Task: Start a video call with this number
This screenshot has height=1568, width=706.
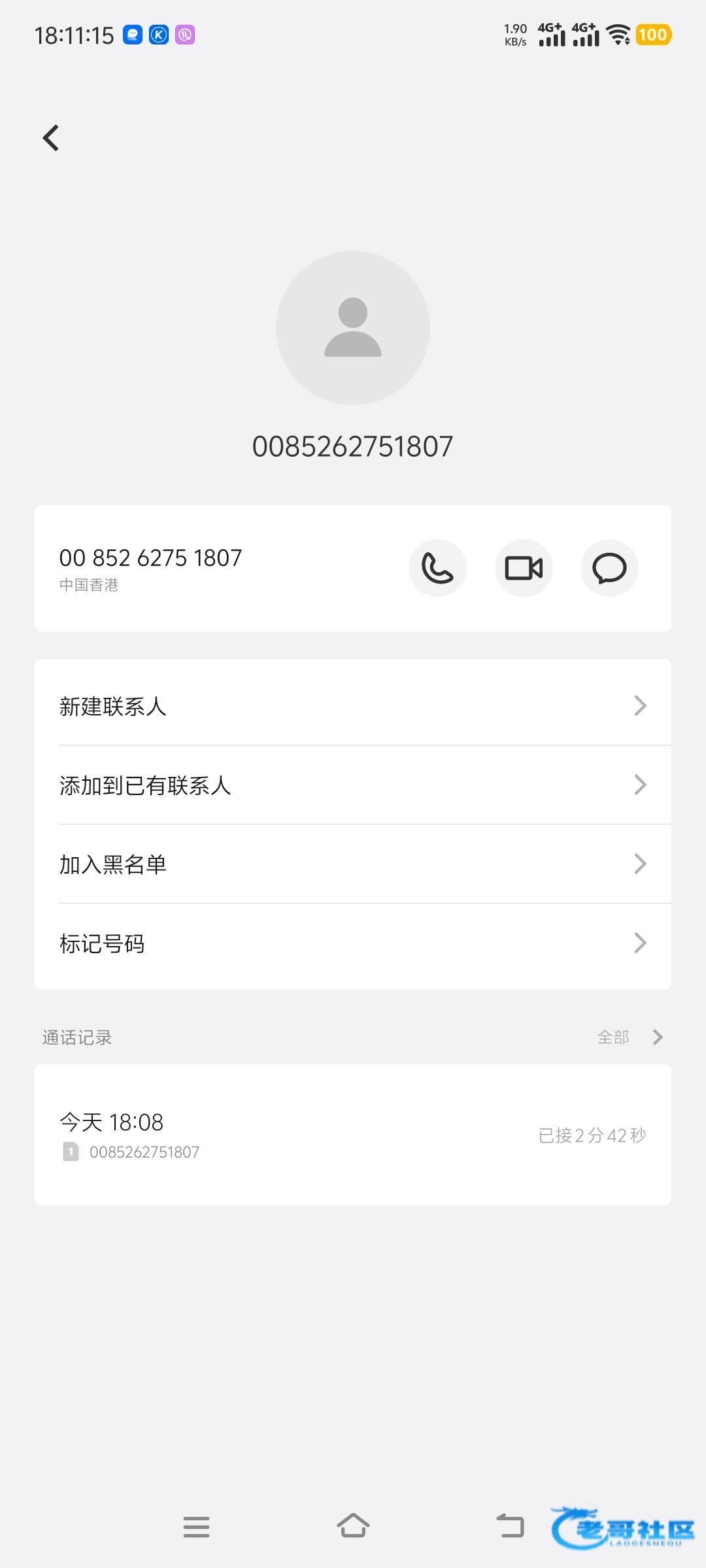Action: point(524,568)
